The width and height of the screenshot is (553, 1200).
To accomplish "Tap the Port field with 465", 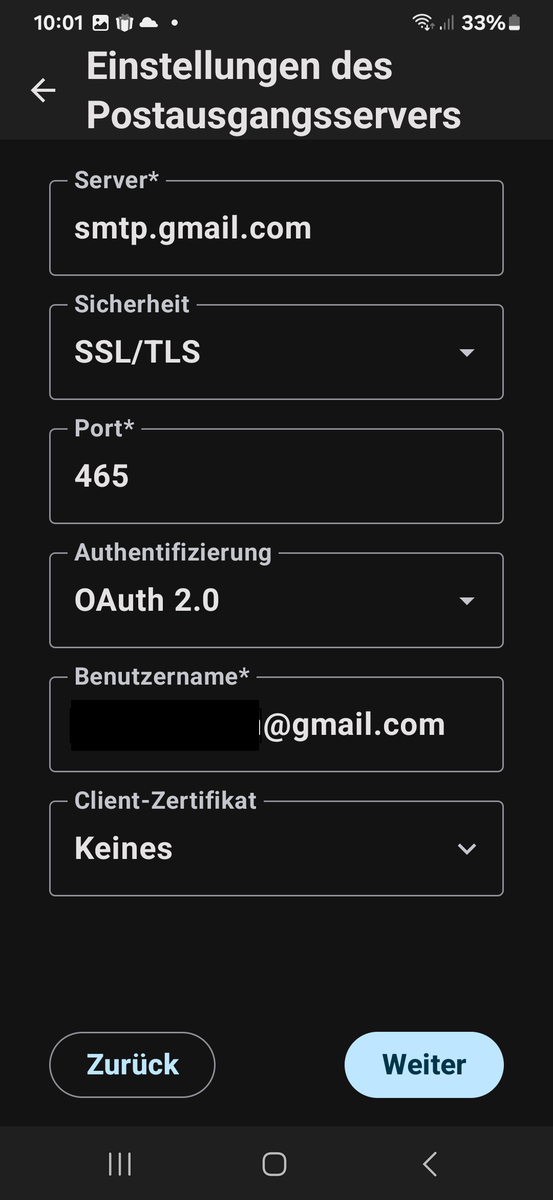I will tap(276, 476).
